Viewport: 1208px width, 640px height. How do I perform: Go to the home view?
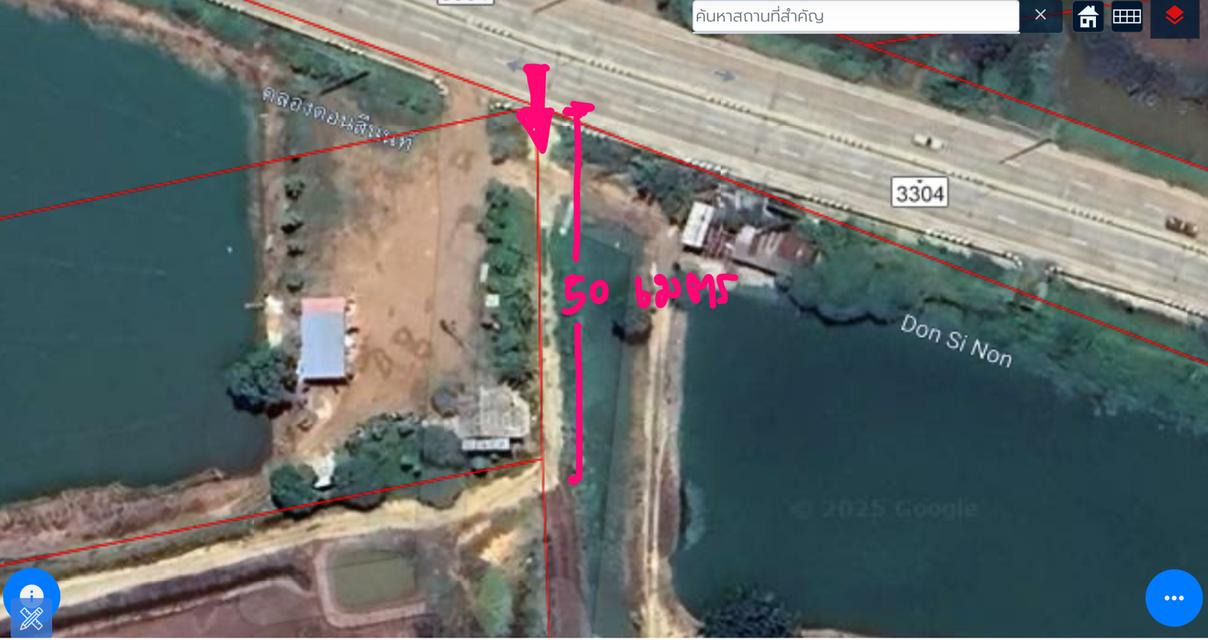(1088, 16)
